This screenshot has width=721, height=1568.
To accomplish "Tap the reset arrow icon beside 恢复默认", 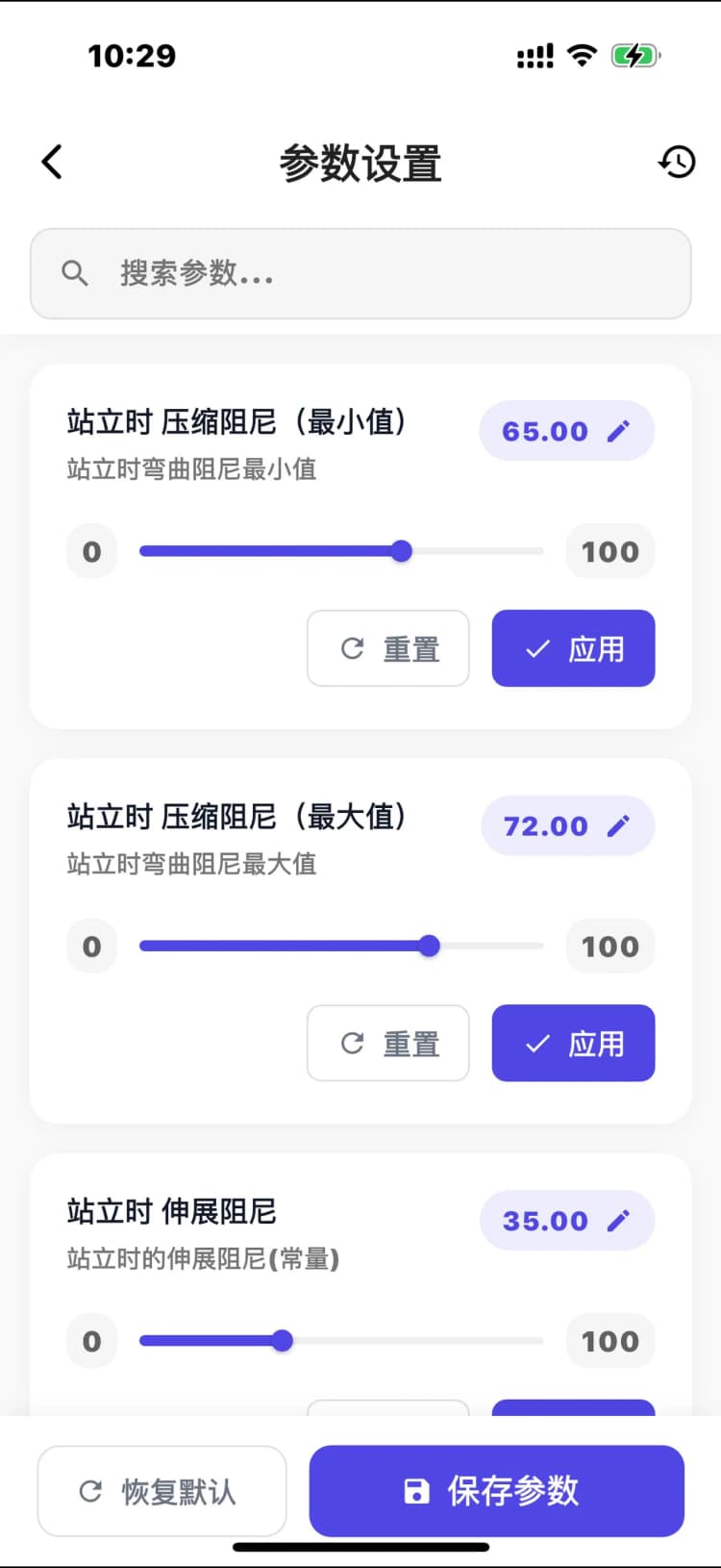I will (x=90, y=1490).
